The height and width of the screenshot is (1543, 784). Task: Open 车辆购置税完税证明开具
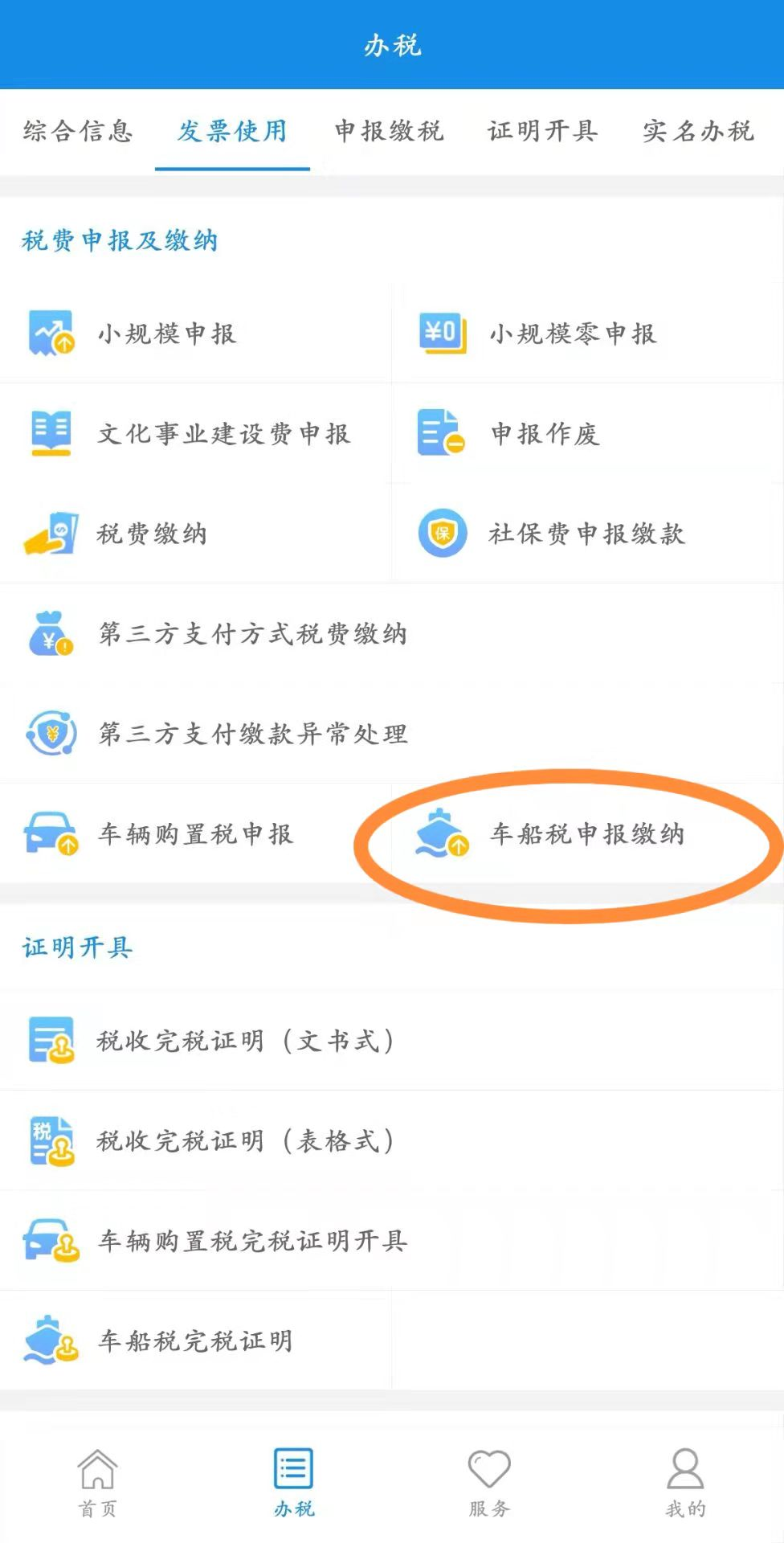pyautogui.click(x=392, y=1241)
